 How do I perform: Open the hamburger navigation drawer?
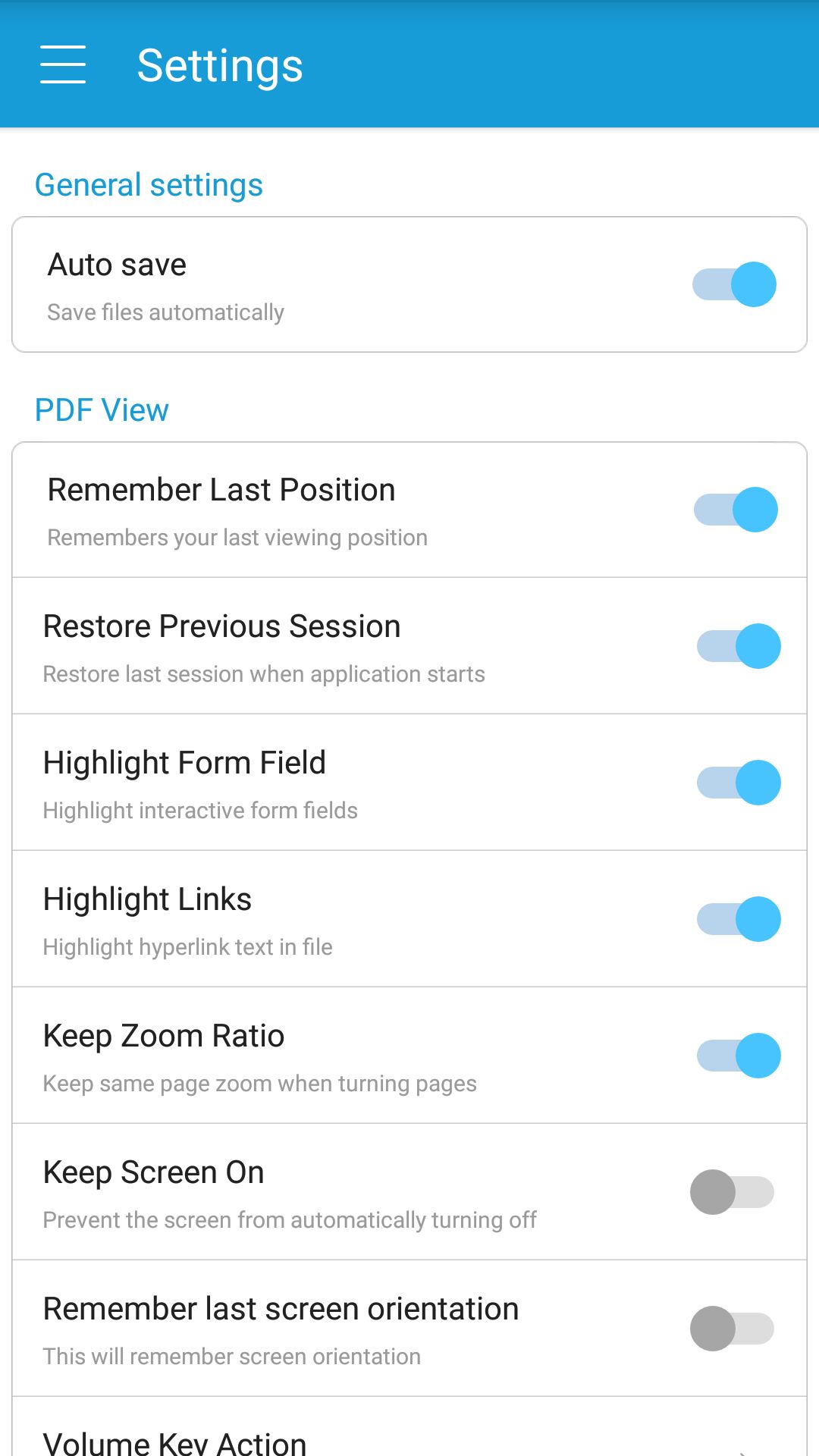point(63,64)
